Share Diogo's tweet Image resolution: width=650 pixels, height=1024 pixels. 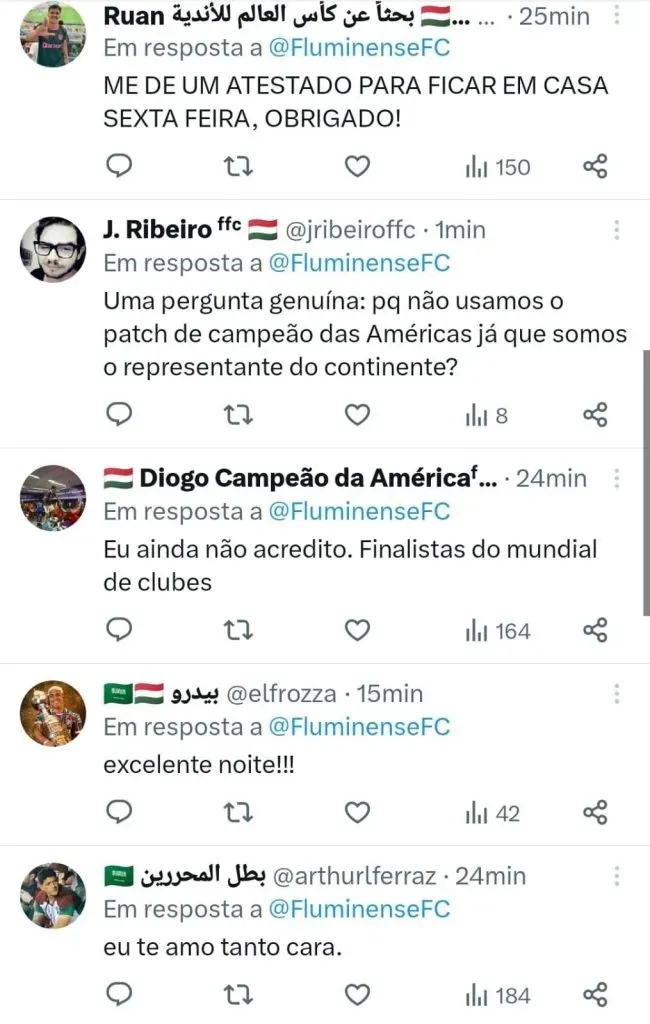(595, 629)
